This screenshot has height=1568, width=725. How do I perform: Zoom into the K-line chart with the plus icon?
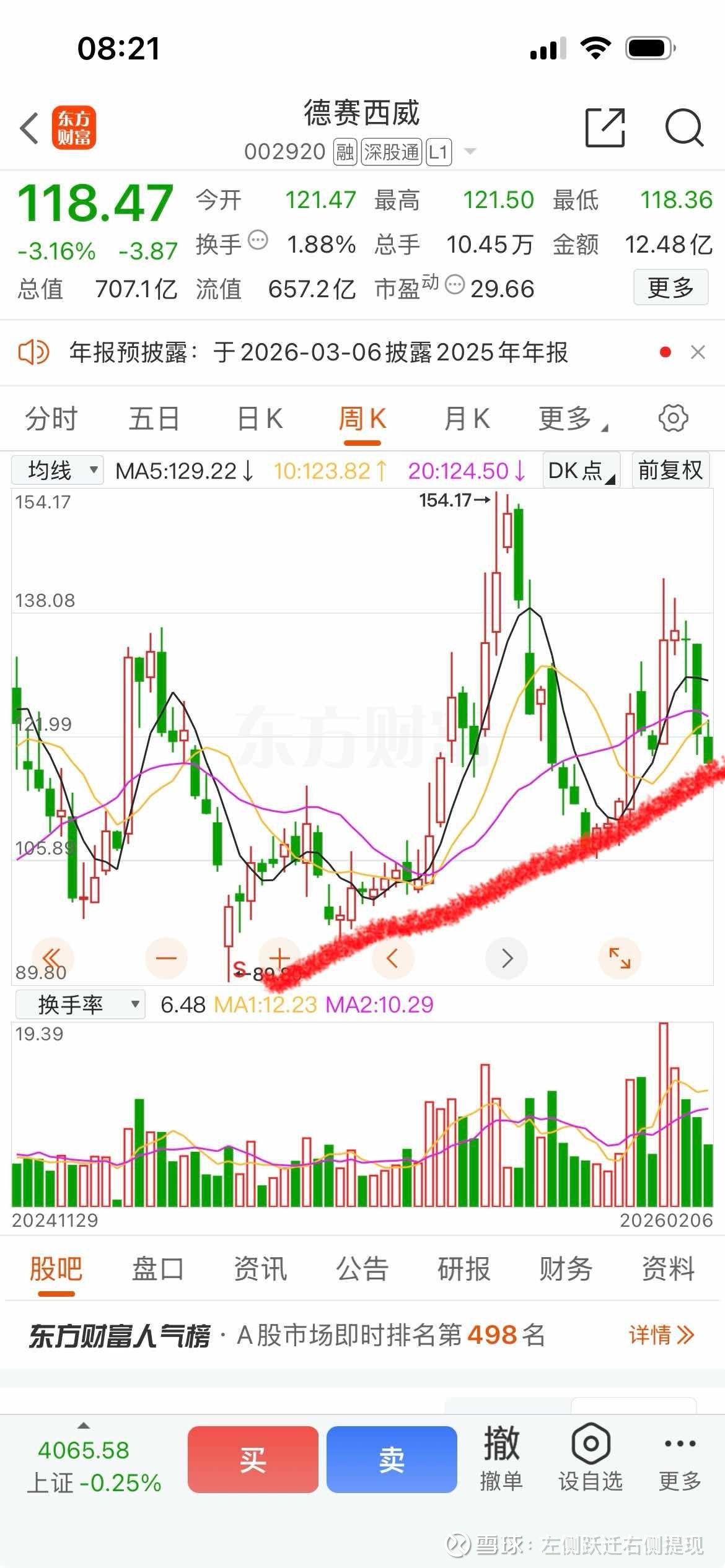point(279,957)
